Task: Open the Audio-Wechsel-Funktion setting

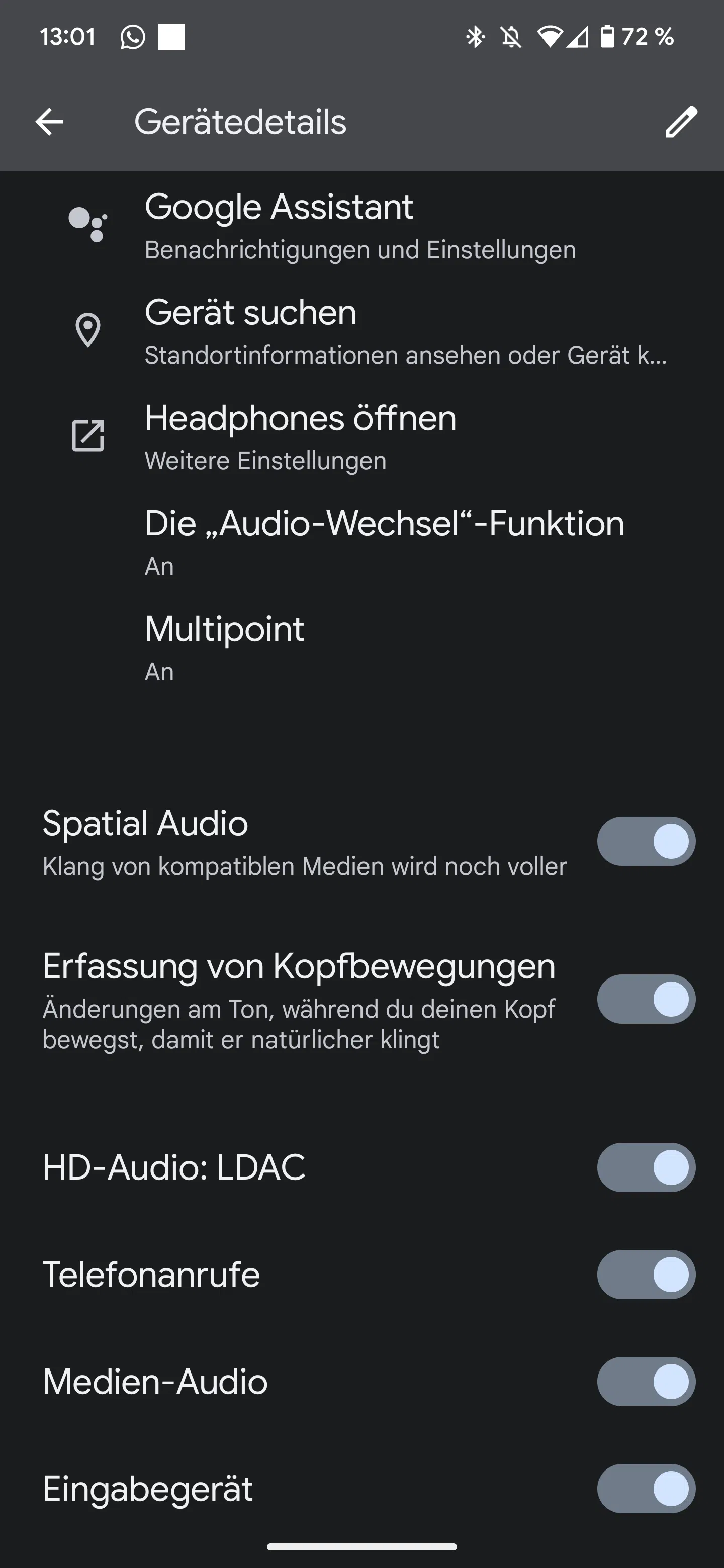Action: (x=361, y=542)
